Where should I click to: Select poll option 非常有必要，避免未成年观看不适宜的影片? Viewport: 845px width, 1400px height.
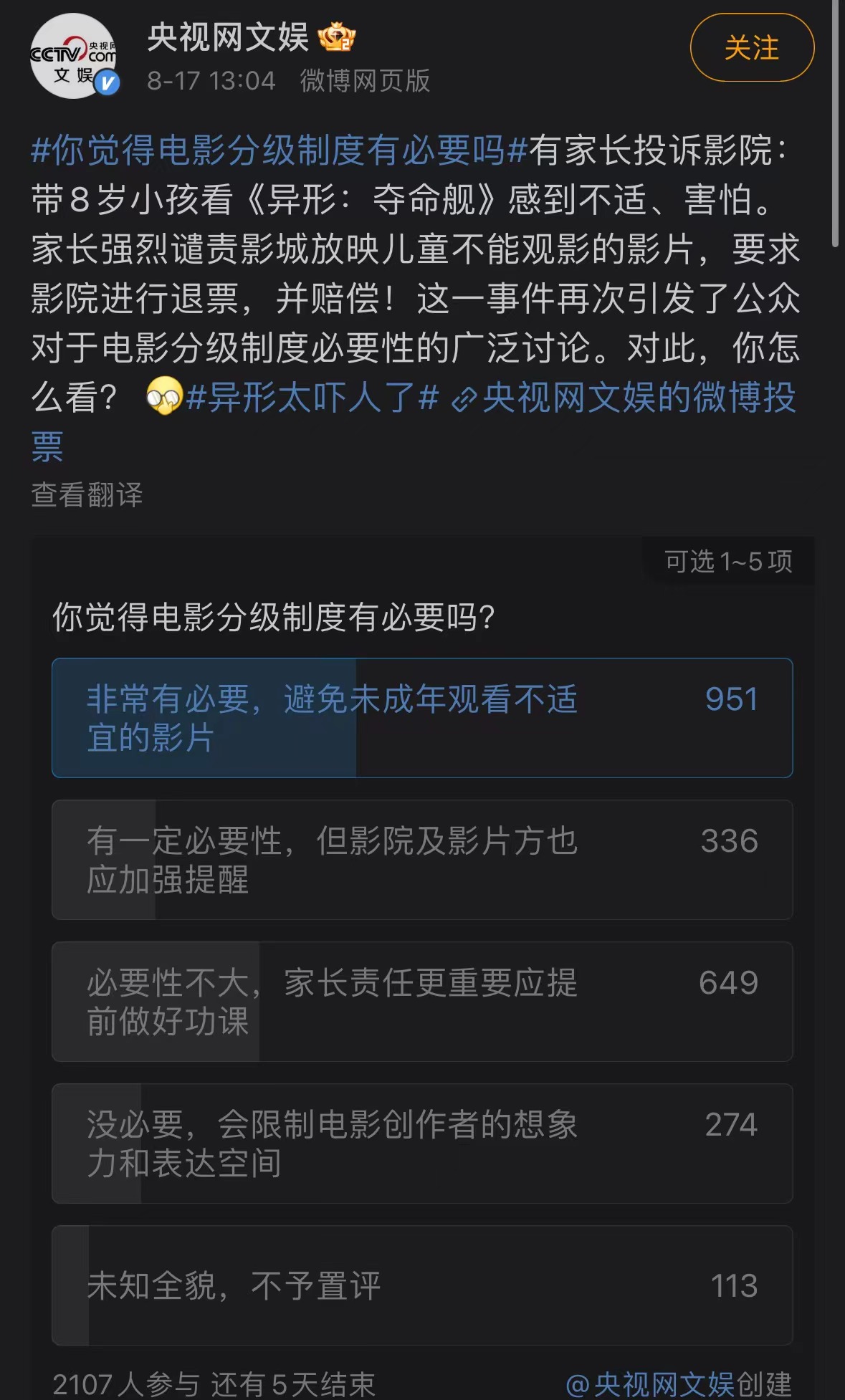click(x=421, y=718)
